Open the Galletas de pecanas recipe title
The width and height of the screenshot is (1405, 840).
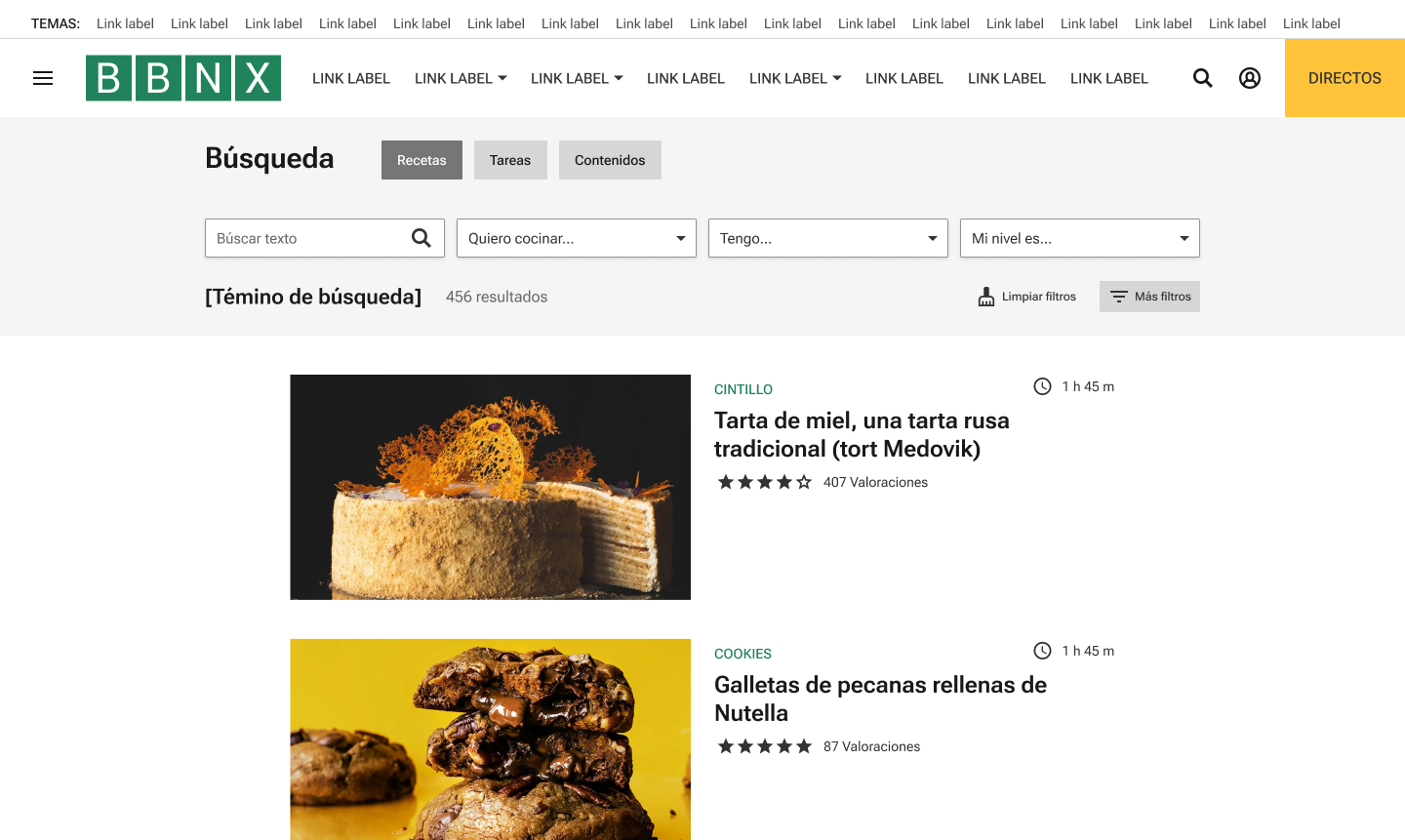880,699
